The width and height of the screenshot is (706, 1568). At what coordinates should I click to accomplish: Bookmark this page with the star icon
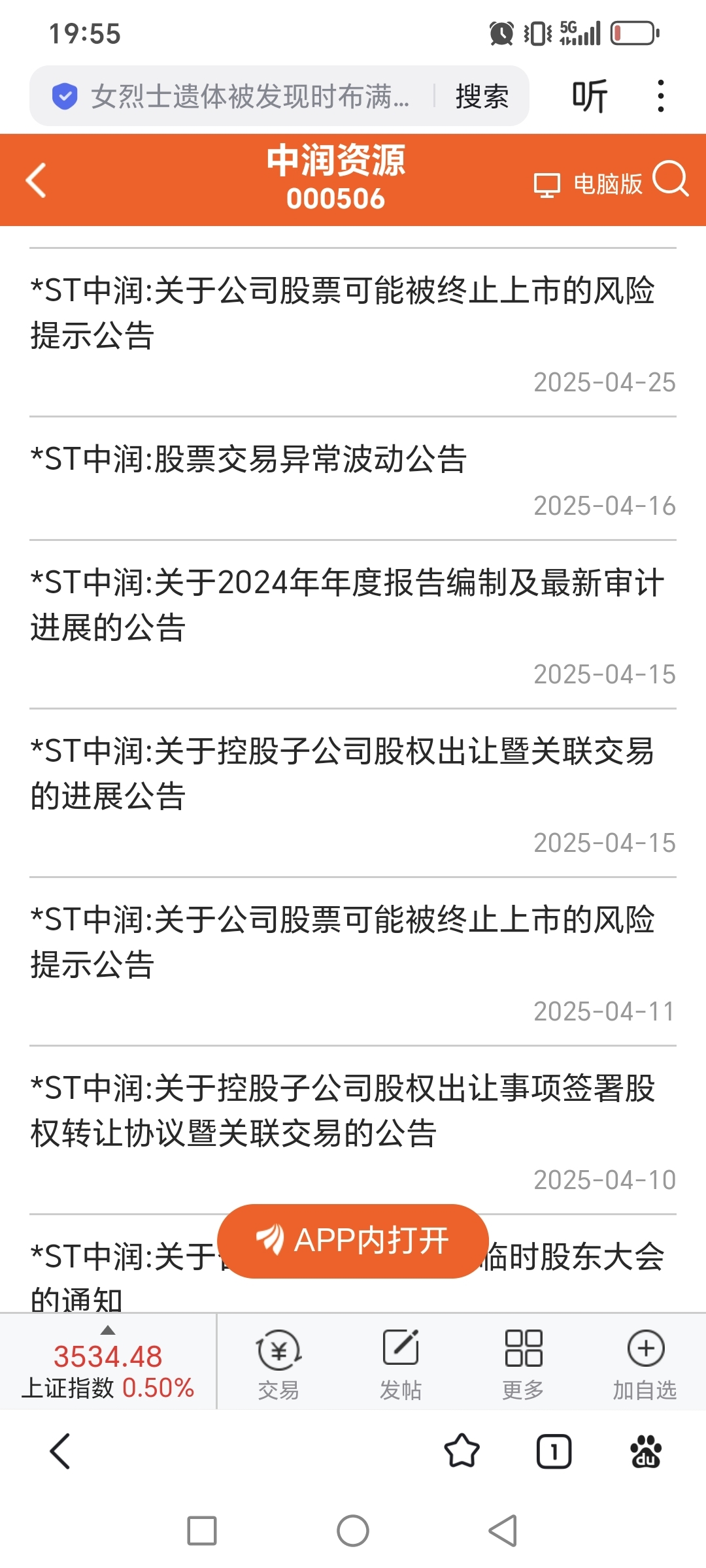click(462, 1452)
